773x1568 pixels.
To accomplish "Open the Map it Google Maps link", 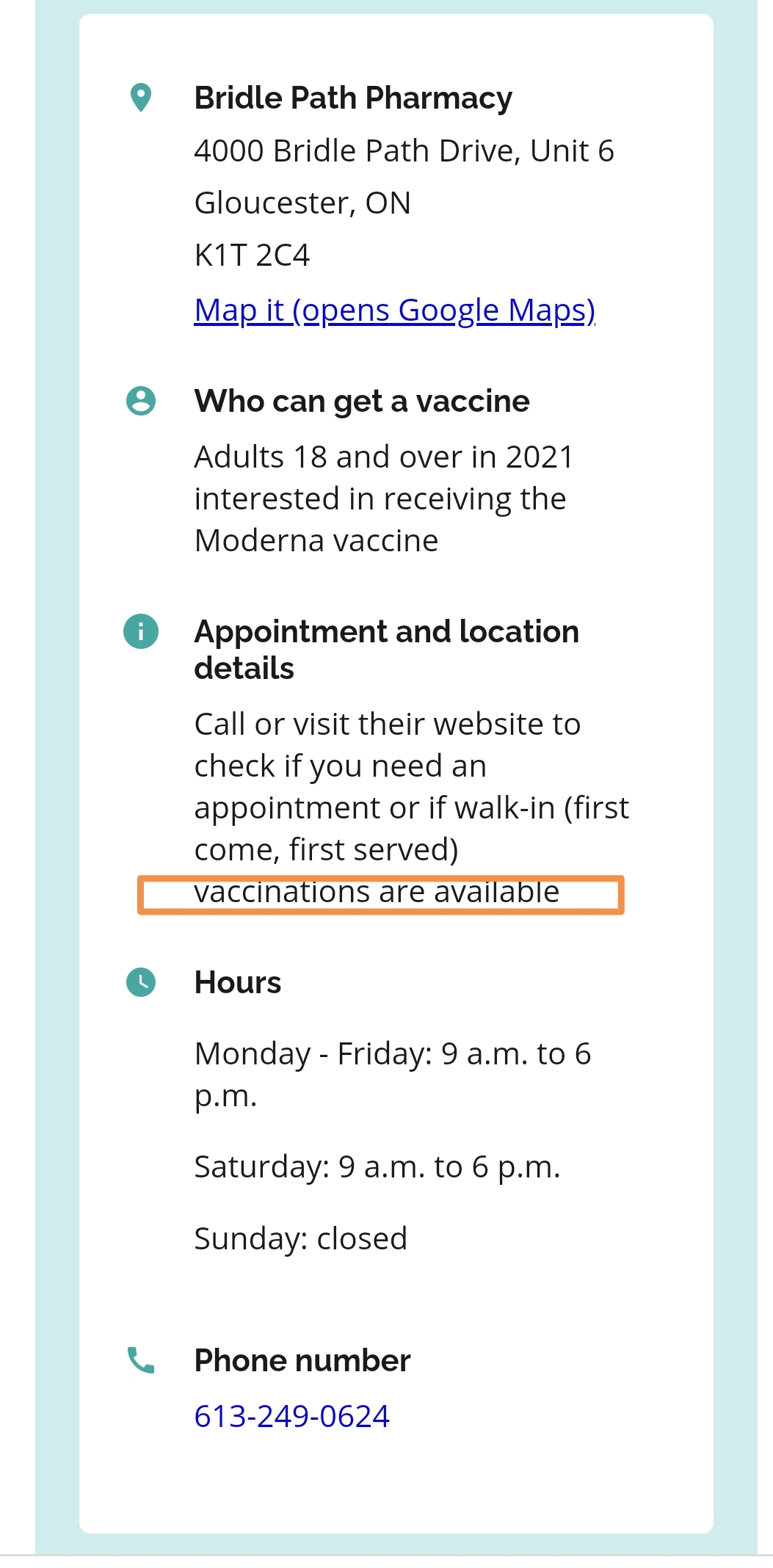I will coord(394,311).
